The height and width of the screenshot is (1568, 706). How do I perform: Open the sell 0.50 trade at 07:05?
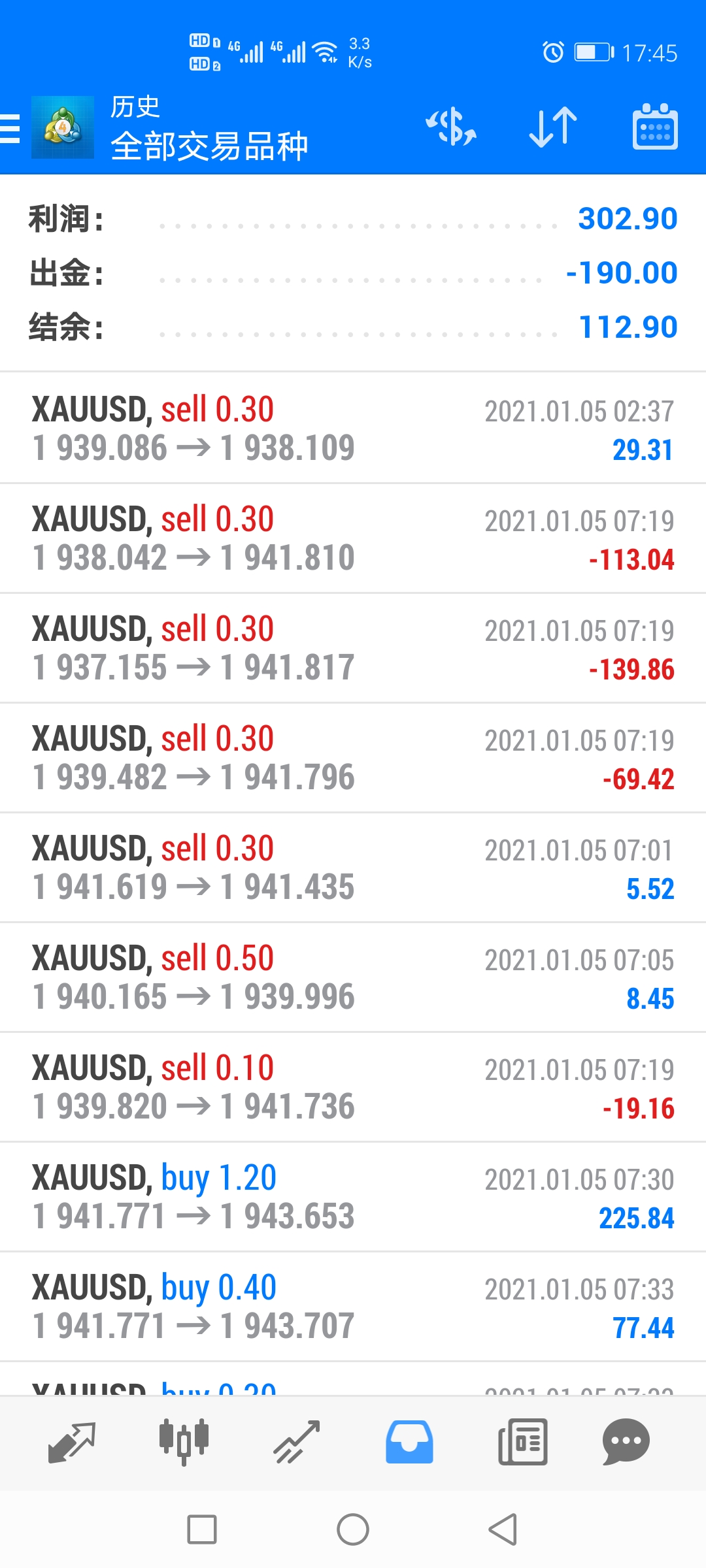coord(353,977)
